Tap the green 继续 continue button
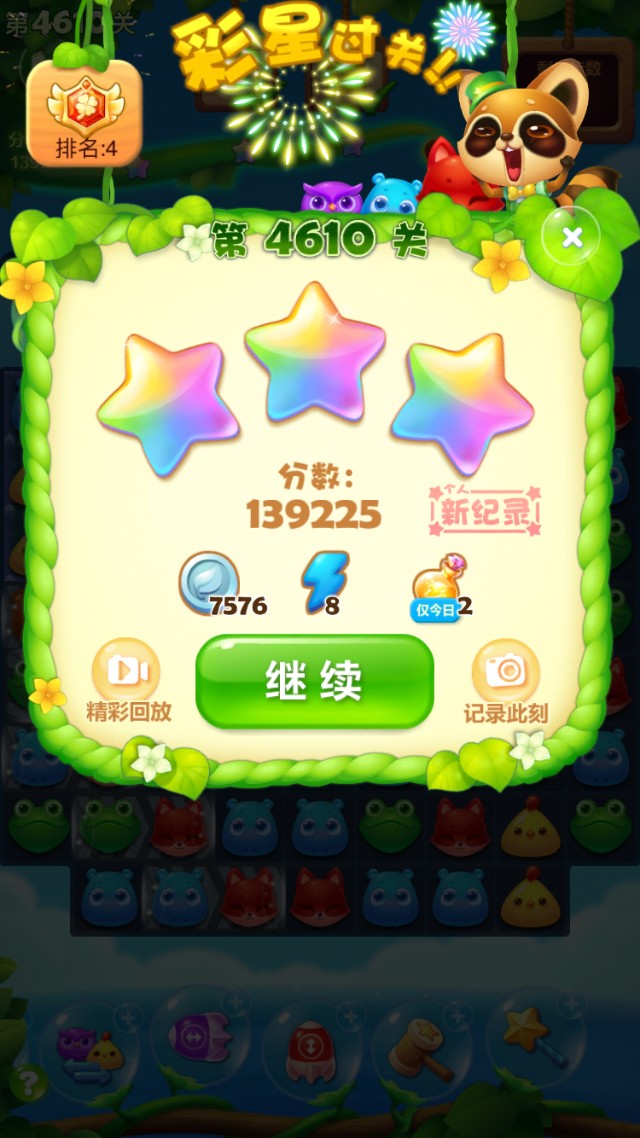 pos(314,681)
